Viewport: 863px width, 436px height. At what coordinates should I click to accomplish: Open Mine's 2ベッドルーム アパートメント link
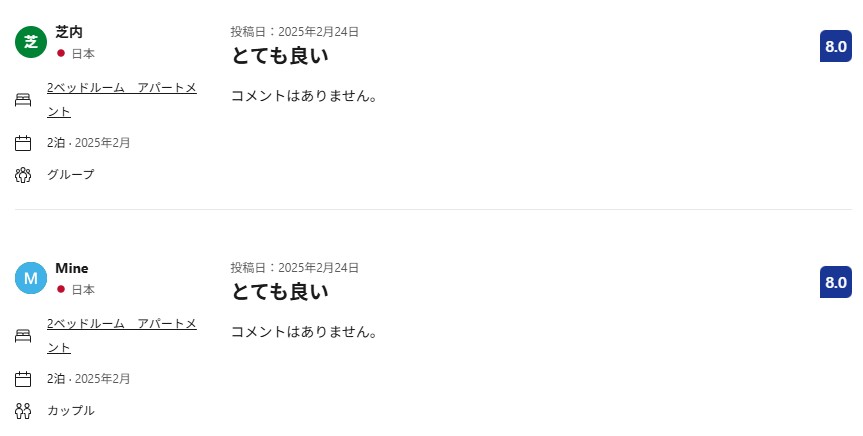click(121, 324)
